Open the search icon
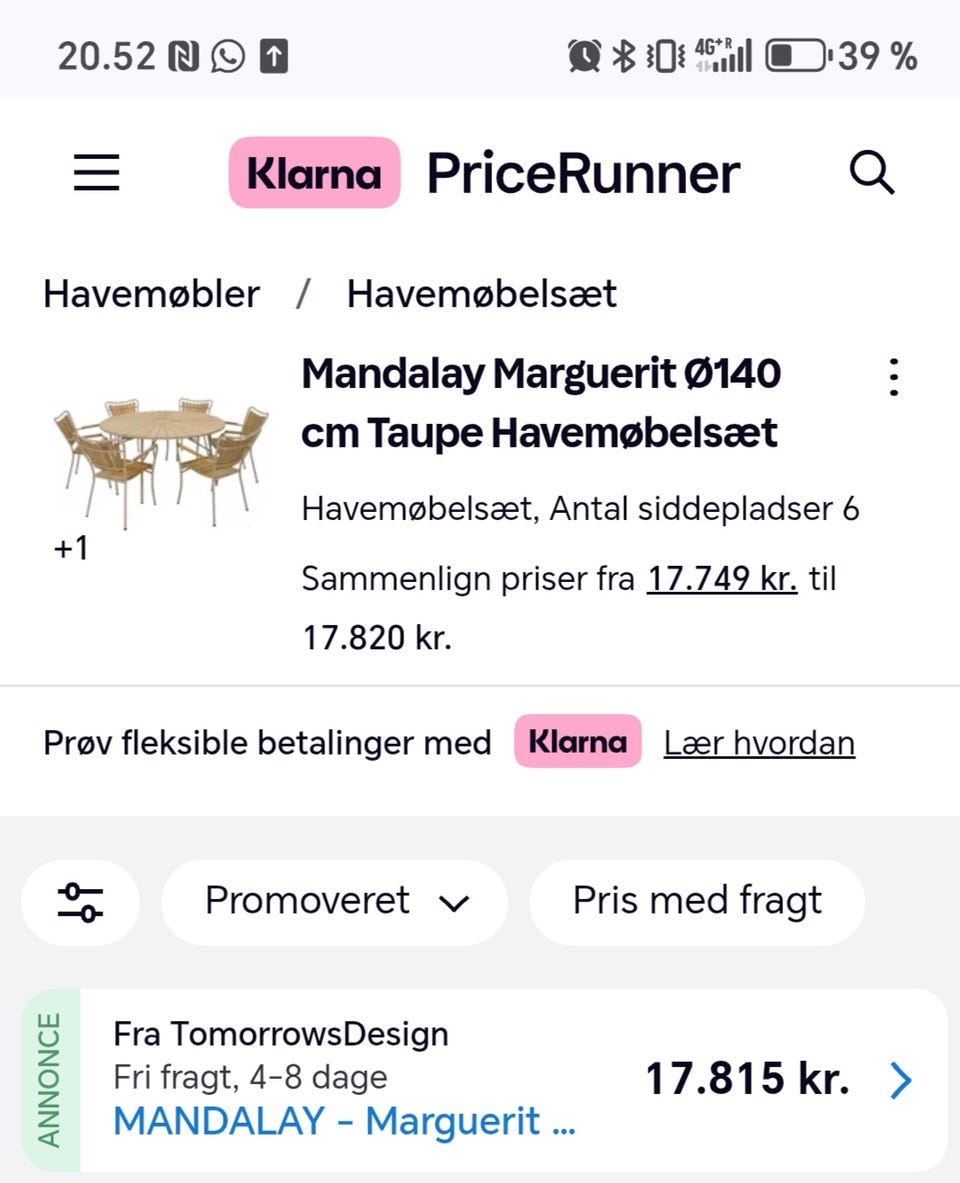This screenshot has width=960, height=1183. point(871,172)
